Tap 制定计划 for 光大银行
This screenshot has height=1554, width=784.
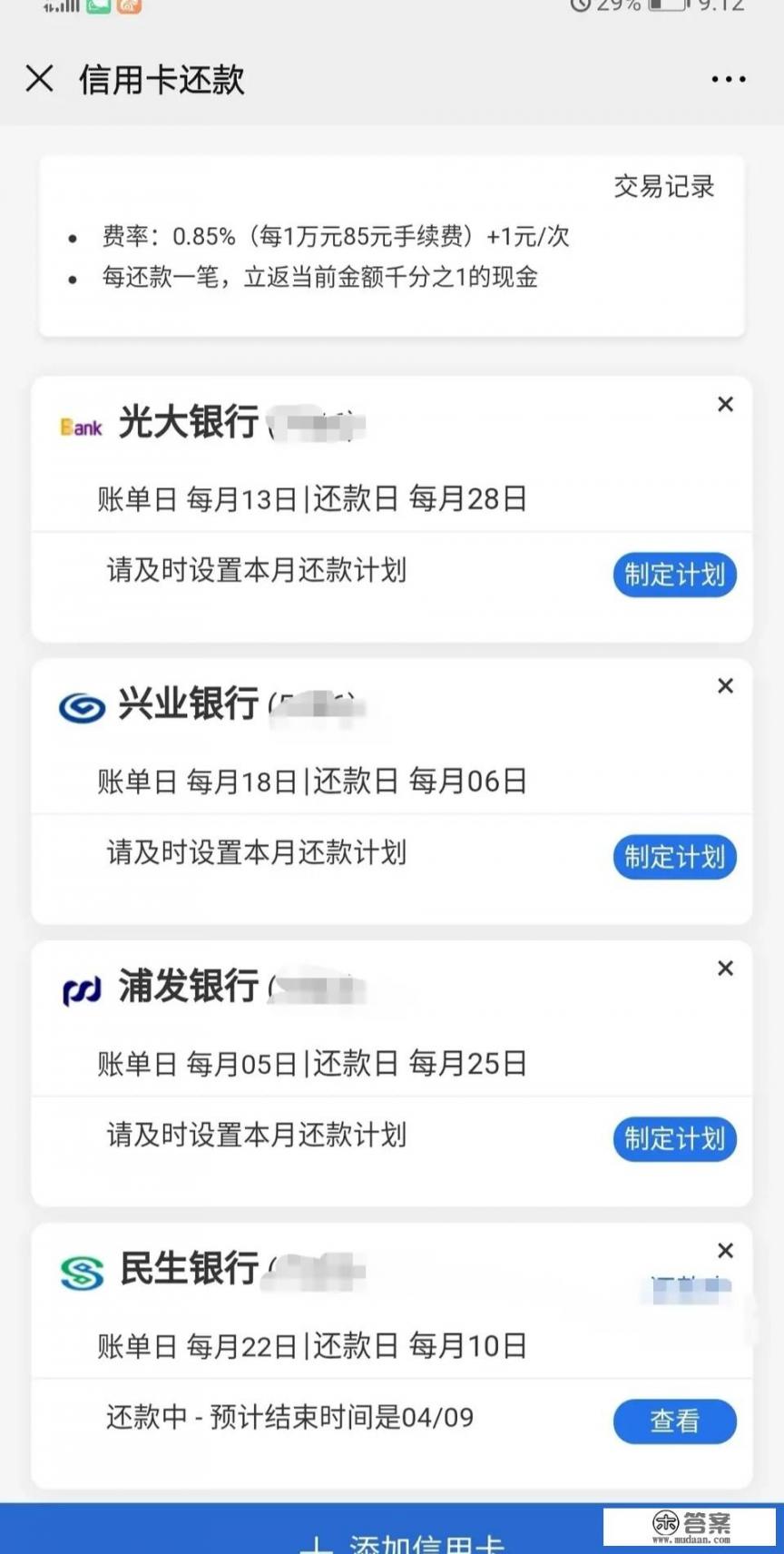(674, 575)
